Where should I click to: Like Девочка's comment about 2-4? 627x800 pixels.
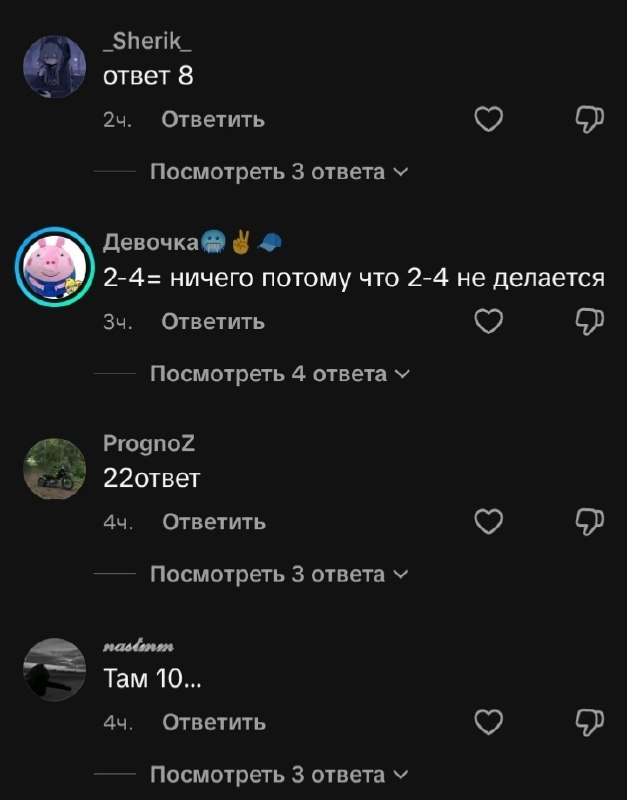(489, 321)
